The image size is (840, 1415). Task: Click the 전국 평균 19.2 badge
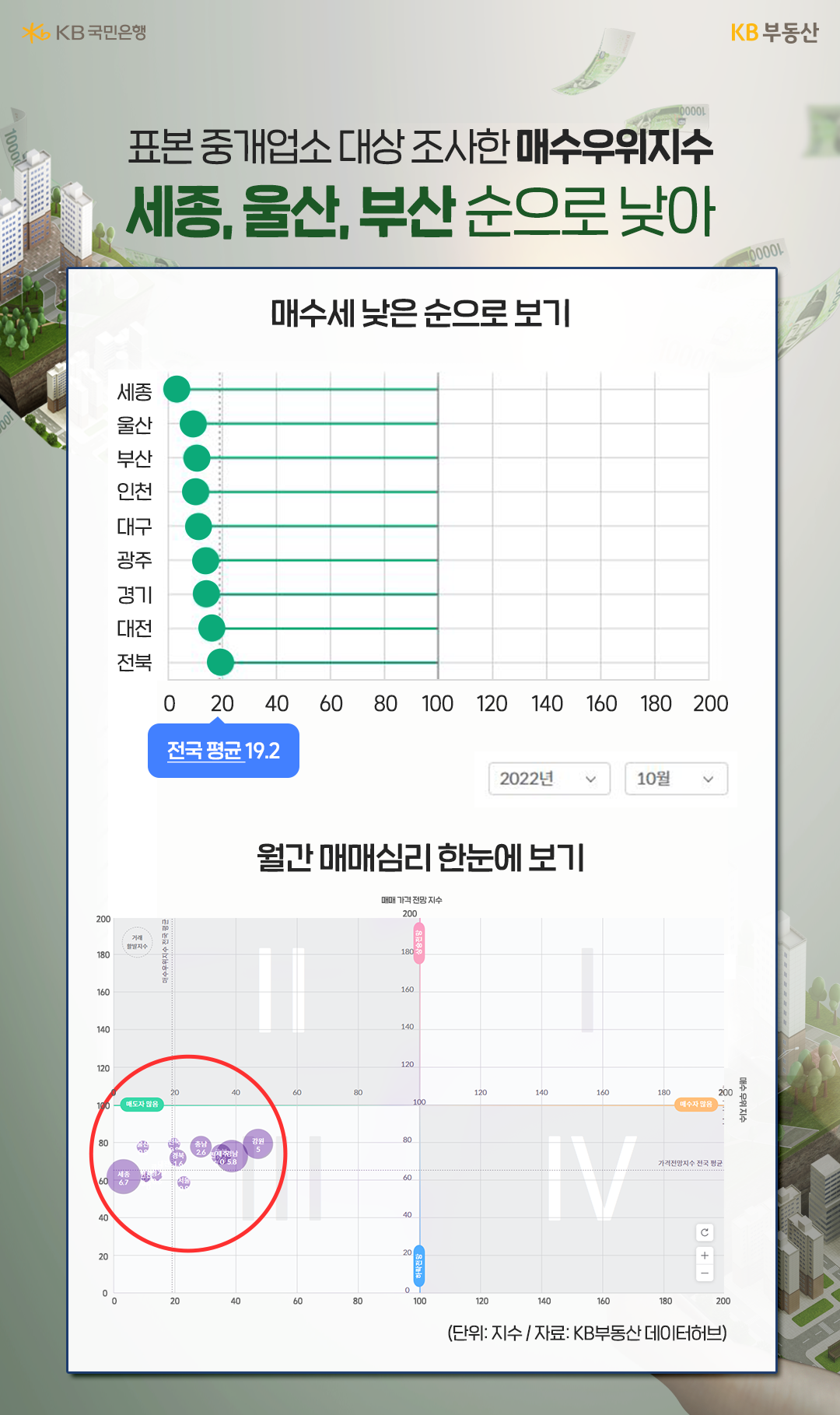click(x=223, y=750)
